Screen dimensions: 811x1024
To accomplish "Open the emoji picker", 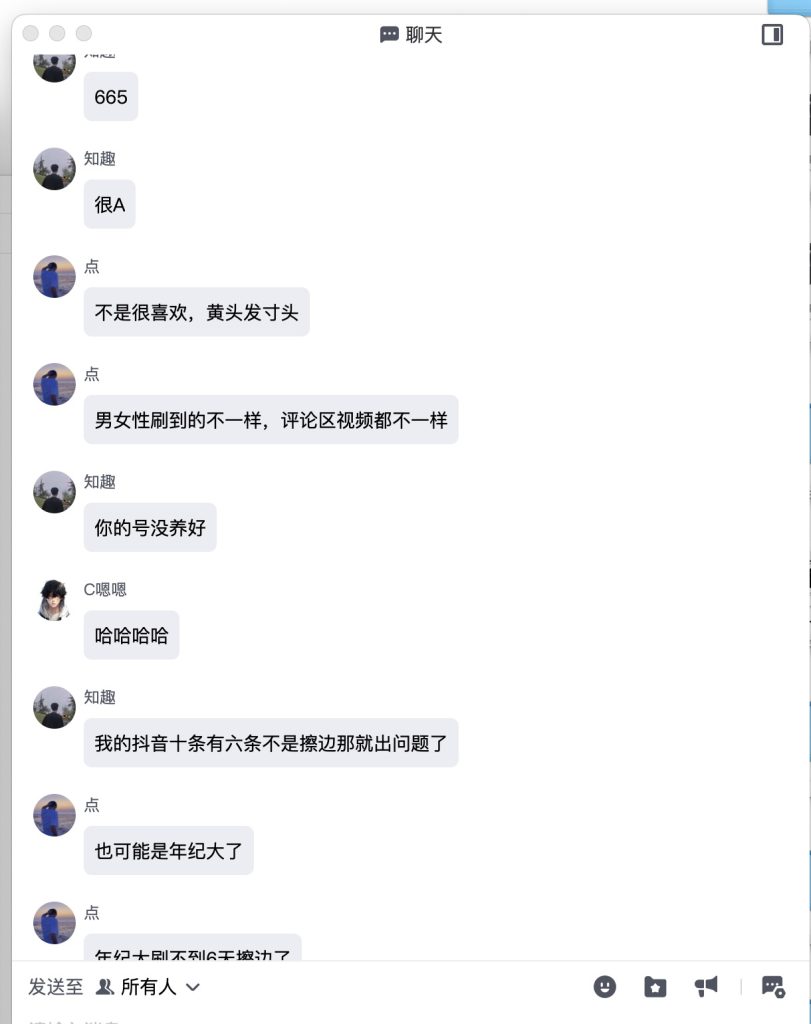I will tap(605, 987).
